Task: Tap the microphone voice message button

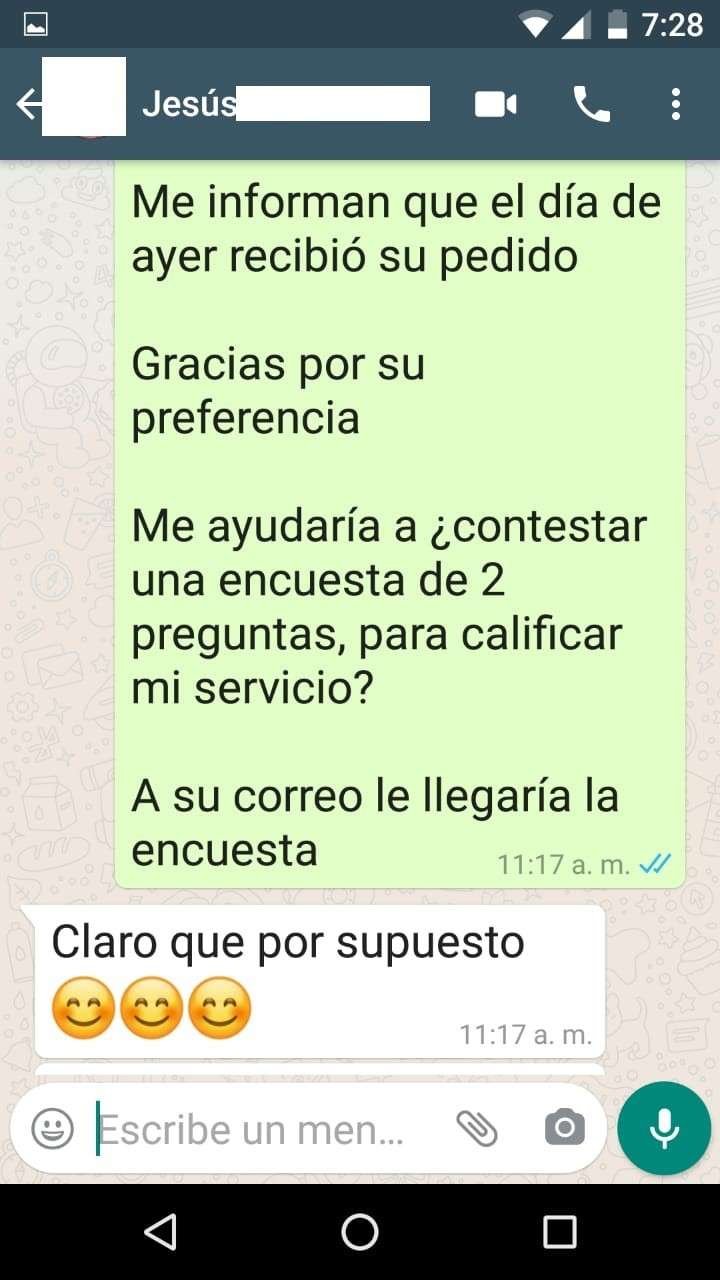Action: point(664,1129)
